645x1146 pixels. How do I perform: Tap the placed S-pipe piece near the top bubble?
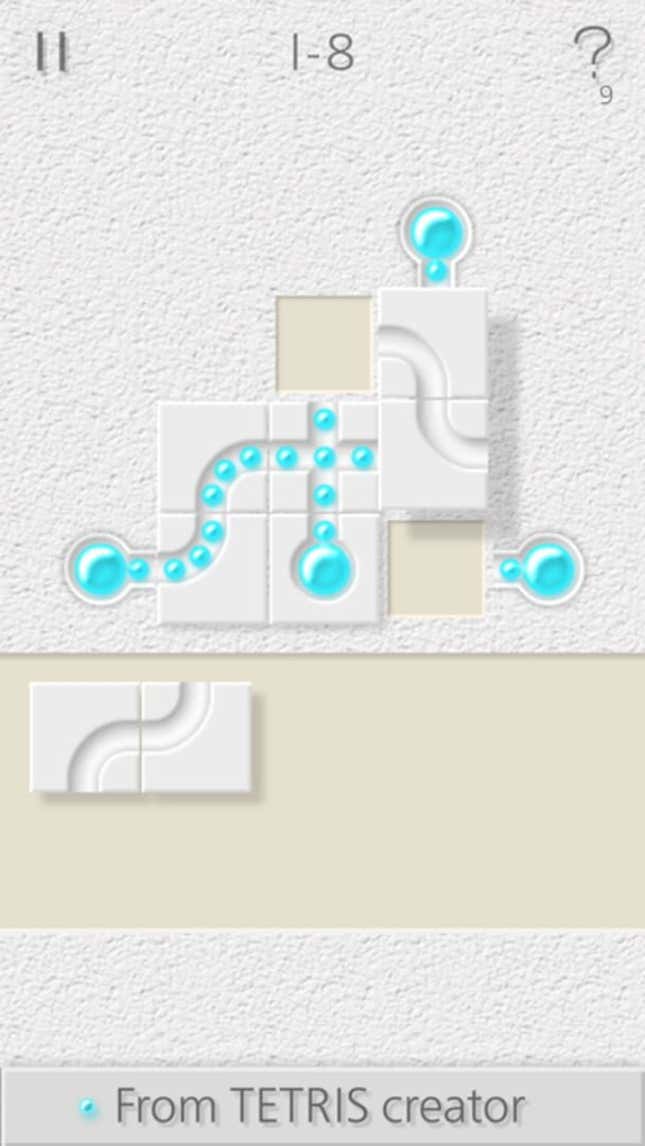tap(433, 399)
